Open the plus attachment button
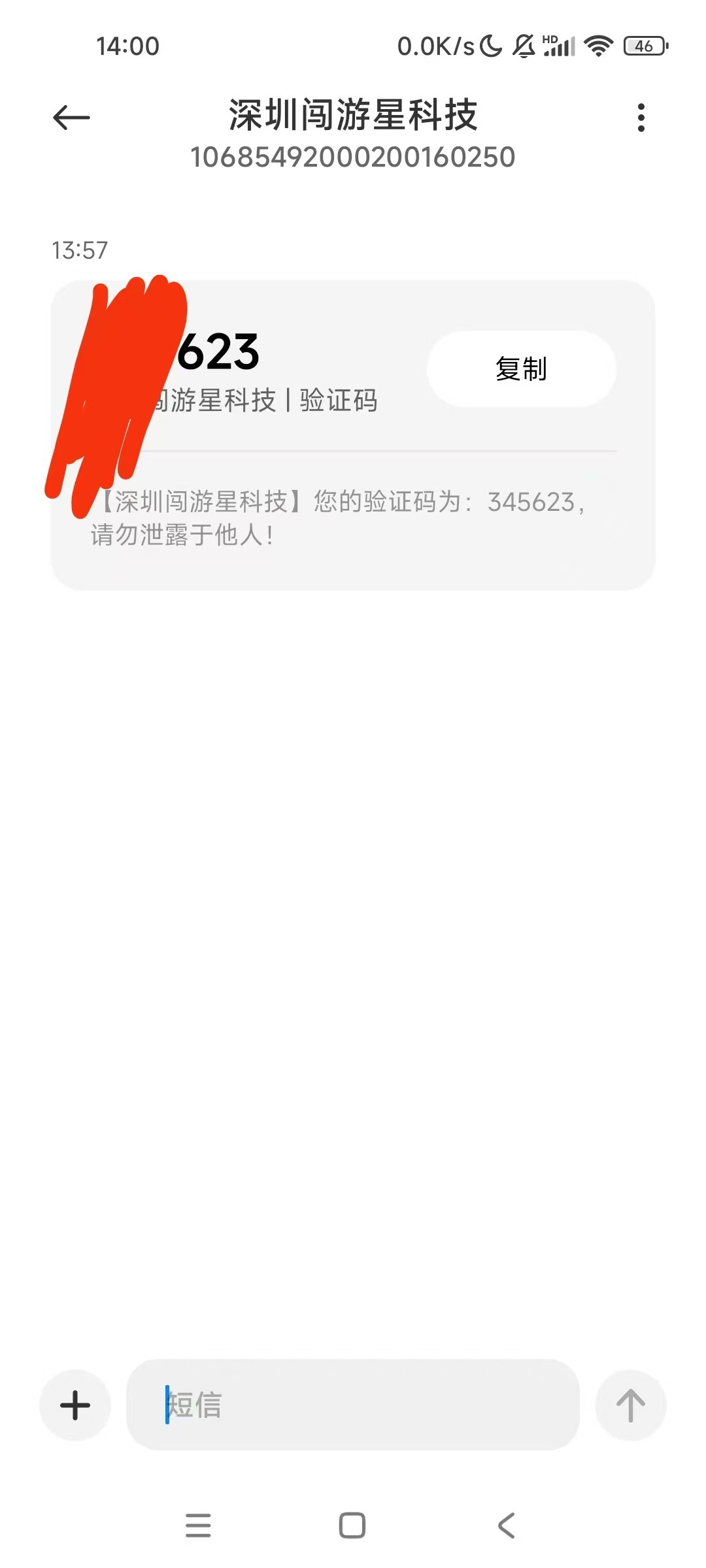 pyautogui.click(x=75, y=1405)
